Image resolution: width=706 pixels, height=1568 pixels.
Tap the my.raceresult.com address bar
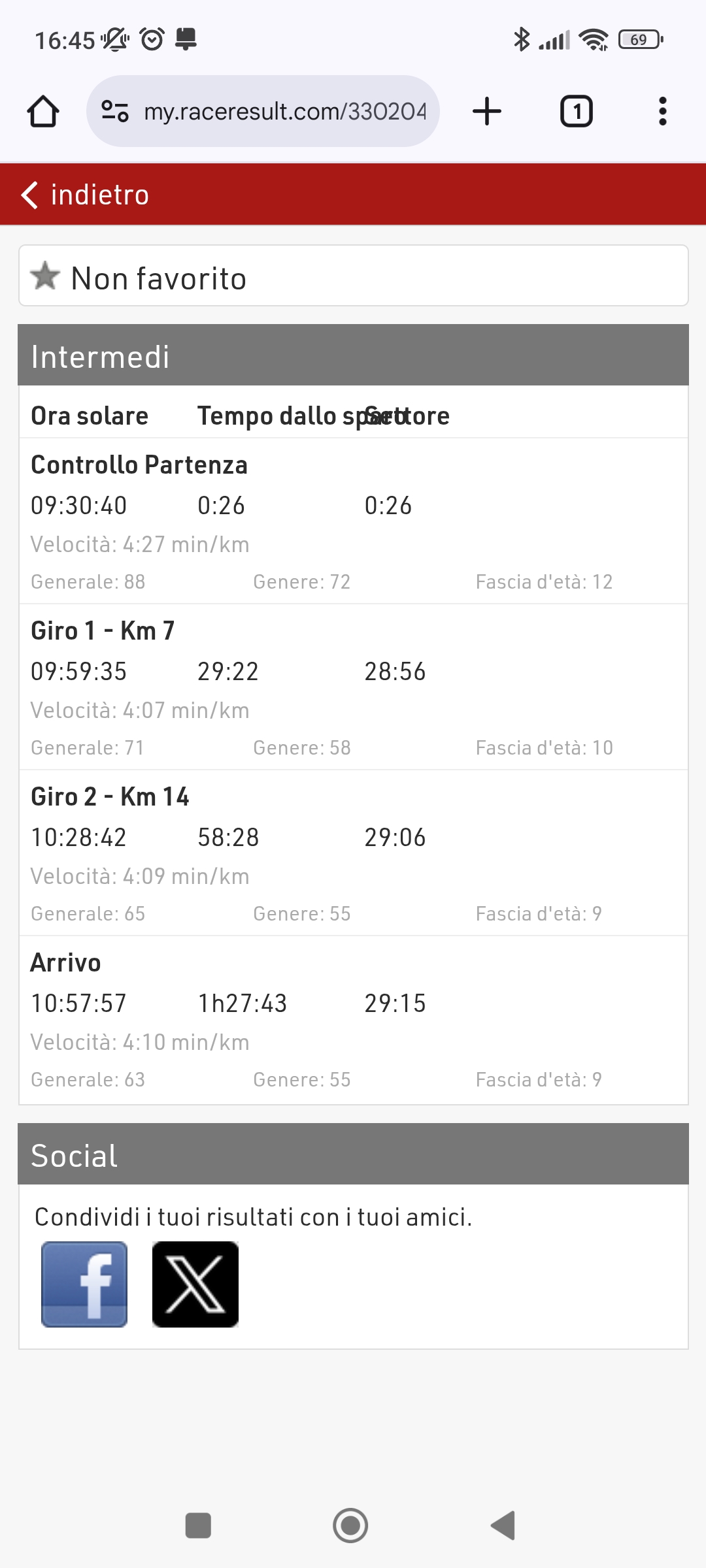coord(263,111)
